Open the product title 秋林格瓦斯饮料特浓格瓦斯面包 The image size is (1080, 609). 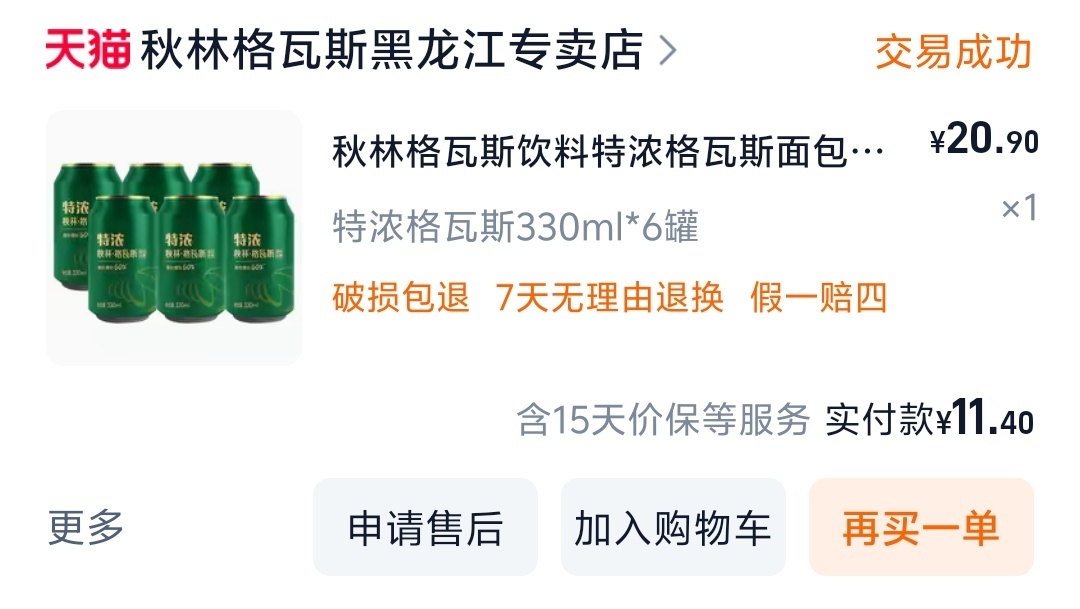point(607,154)
